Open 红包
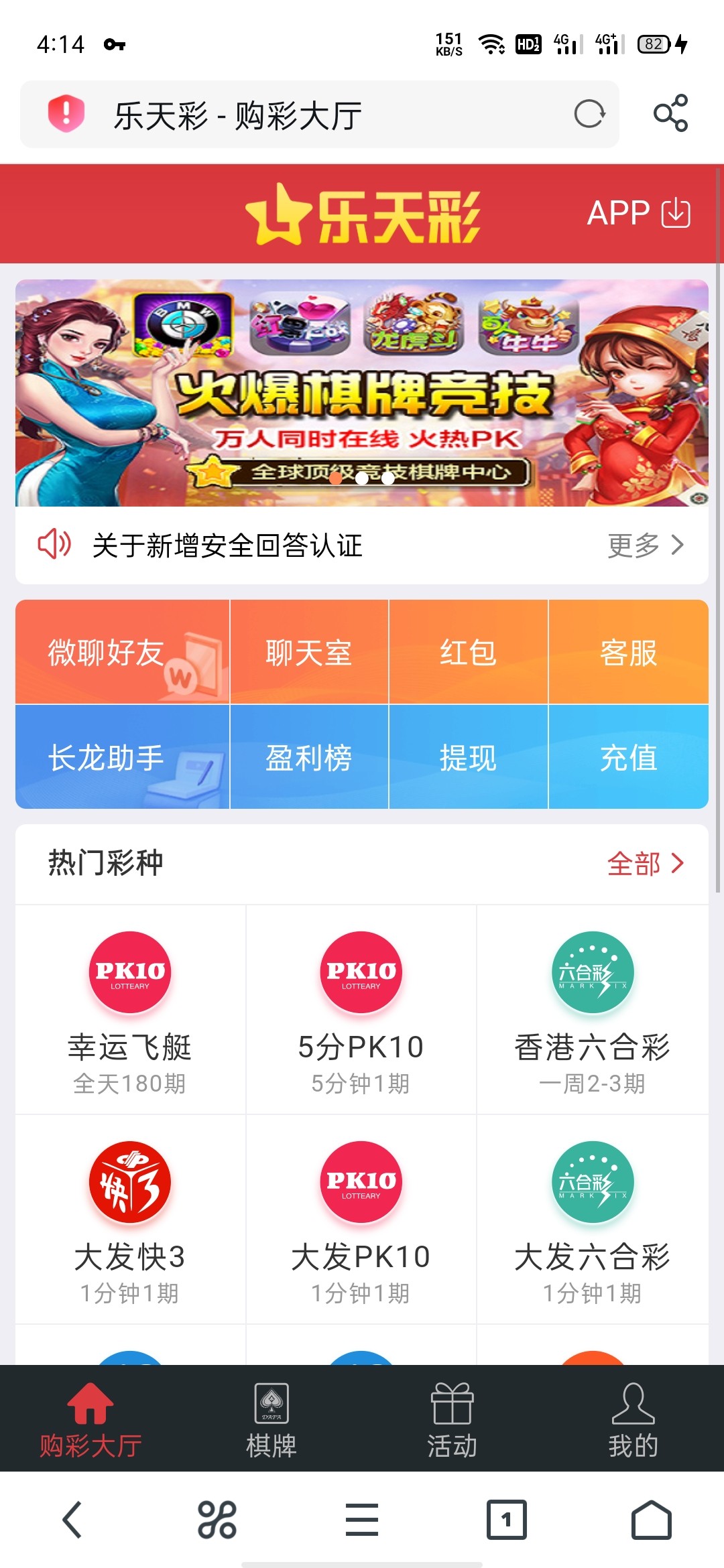 [x=469, y=653]
